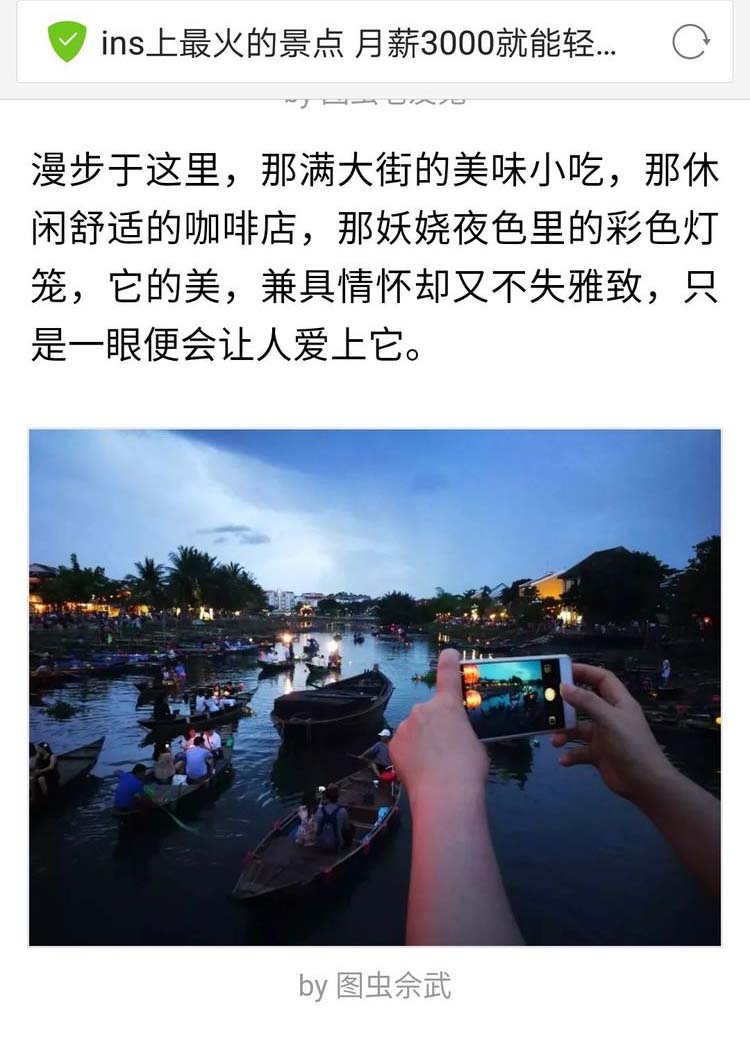Open the river boats photo in the article
The width and height of the screenshot is (750, 1050).
(x=374, y=687)
